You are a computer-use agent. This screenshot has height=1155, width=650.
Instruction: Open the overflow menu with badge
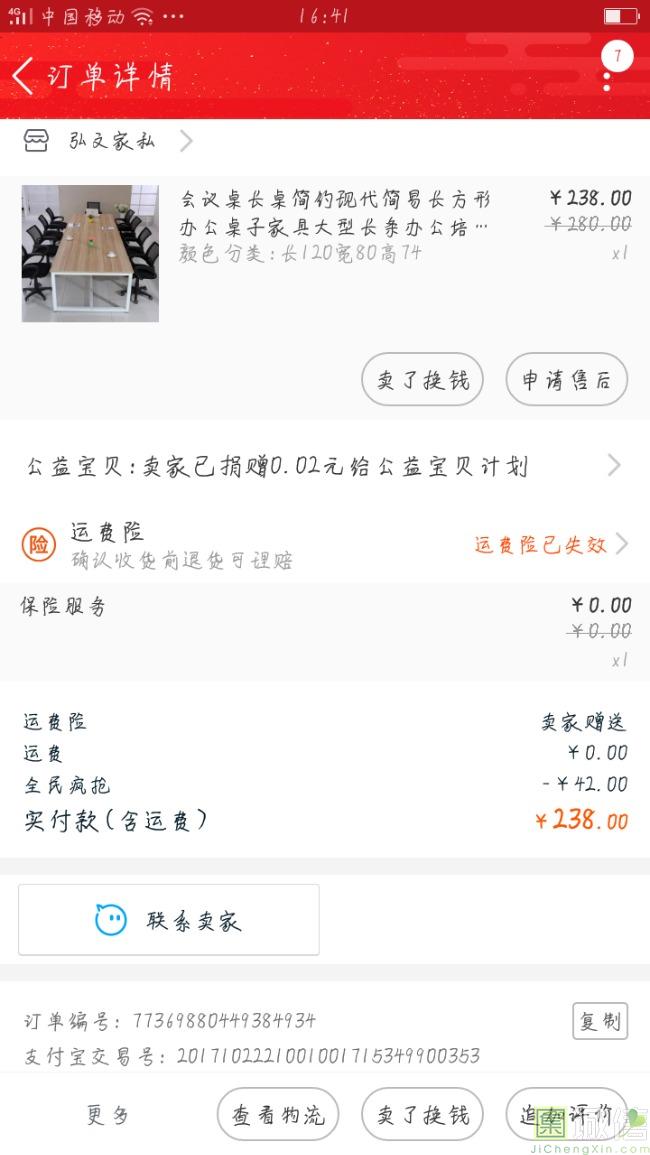pyautogui.click(x=608, y=70)
